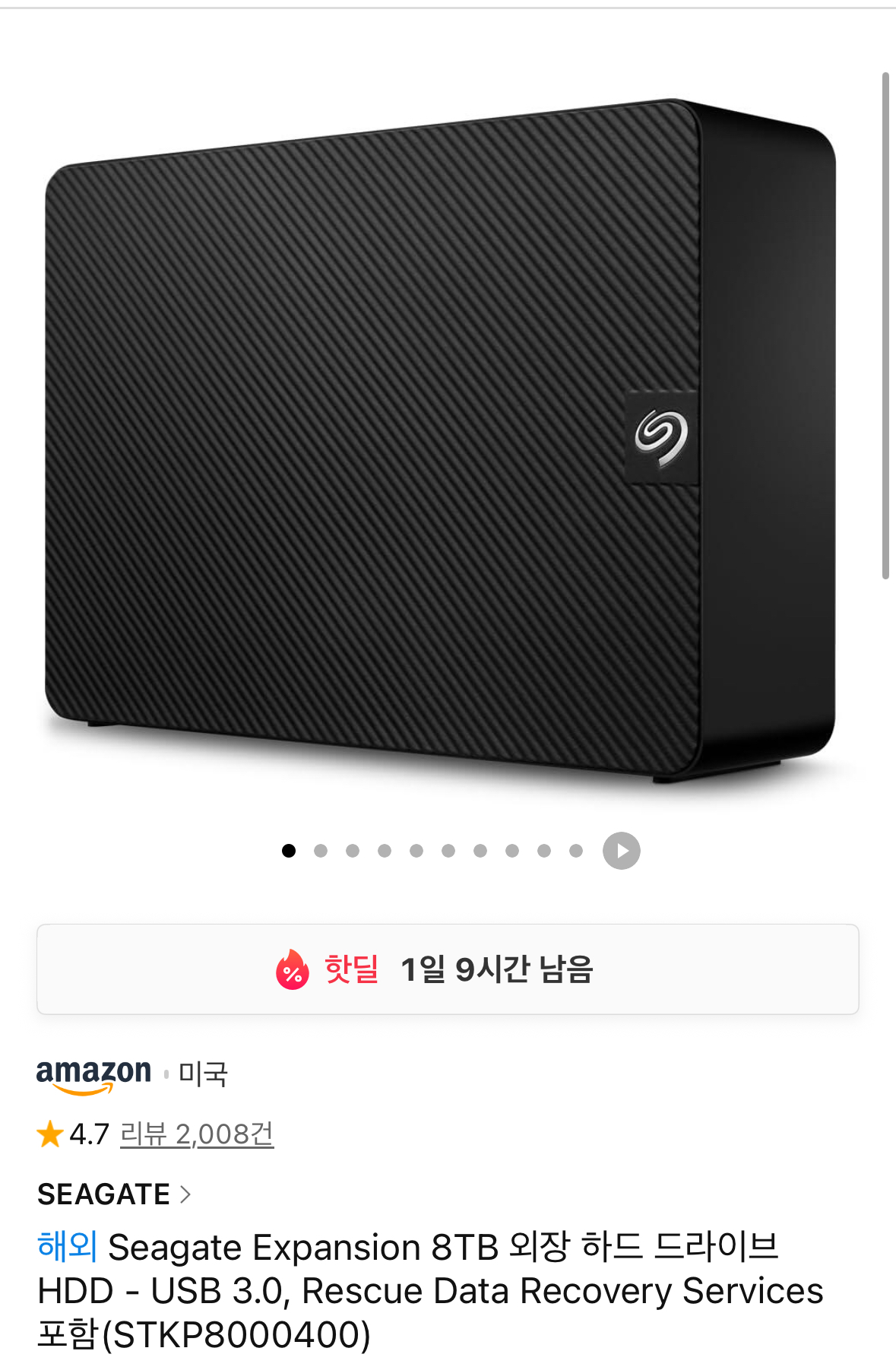This screenshot has height=1367, width=896.
Task: Expand the SEAGATE brand page with its chevron
Action: [187, 1193]
